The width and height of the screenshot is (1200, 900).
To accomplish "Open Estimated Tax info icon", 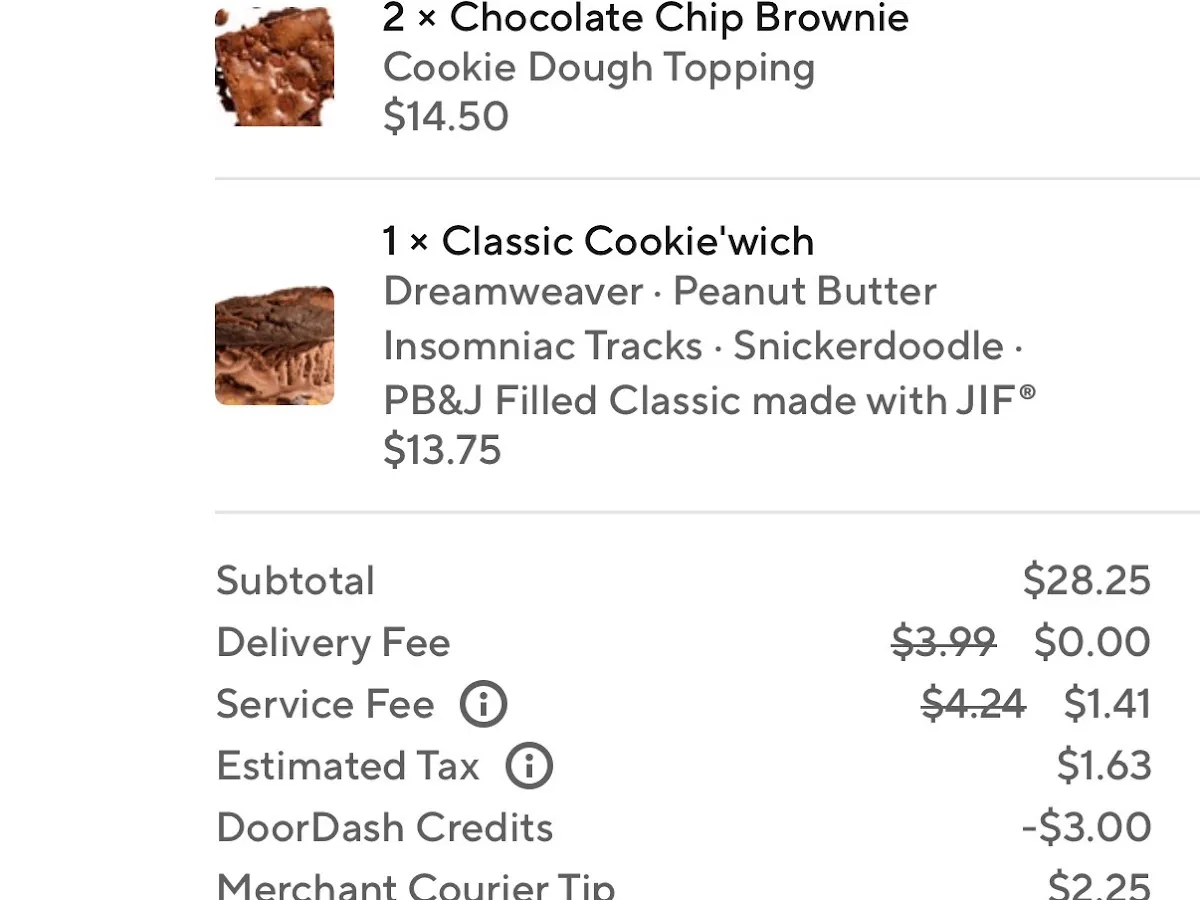I will pos(529,766).
